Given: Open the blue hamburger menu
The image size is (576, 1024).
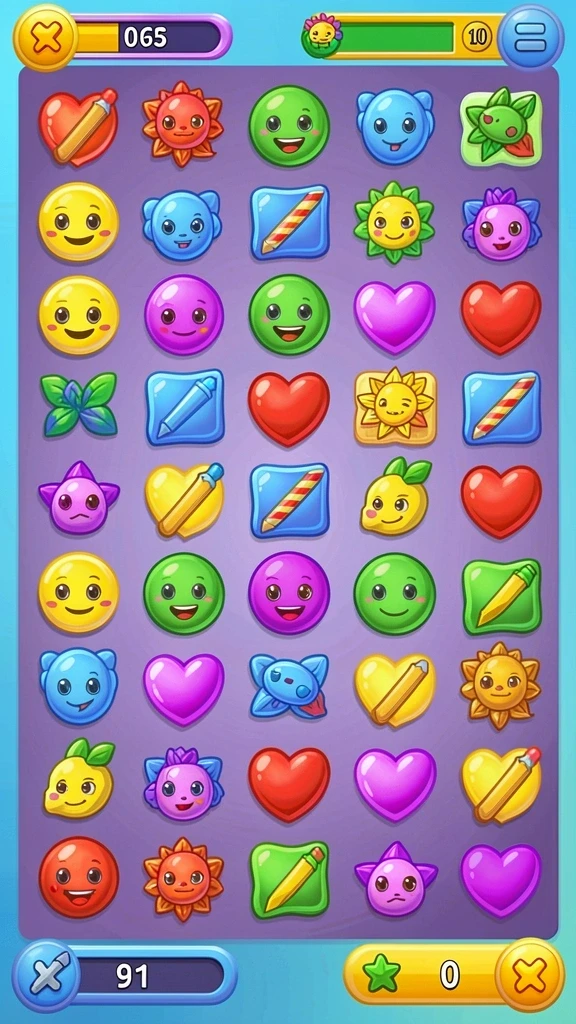Looking at the screenshot, I should (530, 37).
